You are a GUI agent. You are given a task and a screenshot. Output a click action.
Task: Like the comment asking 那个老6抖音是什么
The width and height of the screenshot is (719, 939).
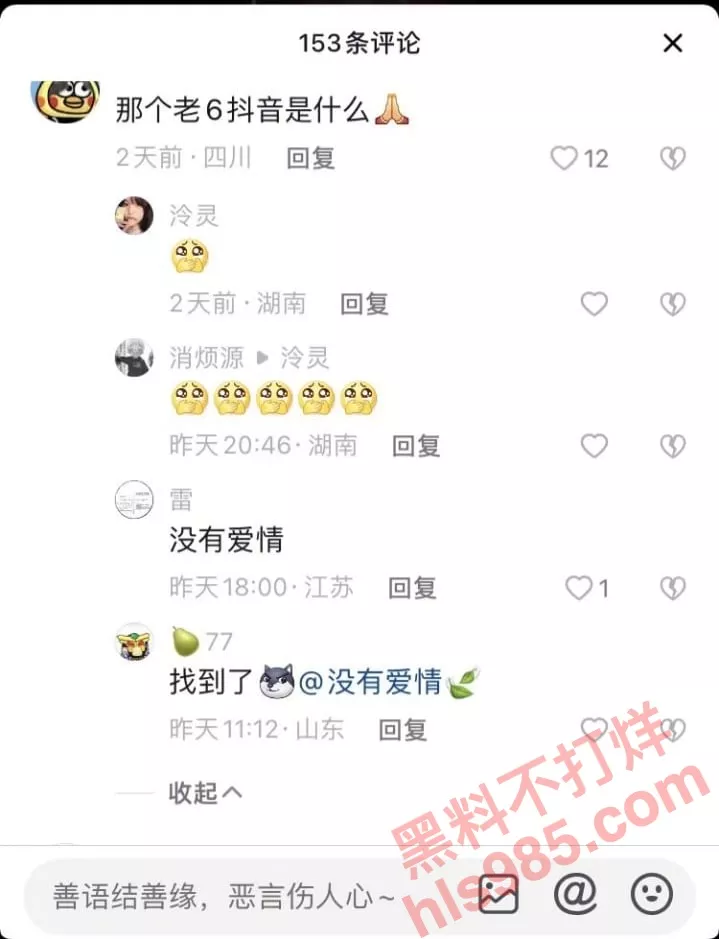[566, 158]
